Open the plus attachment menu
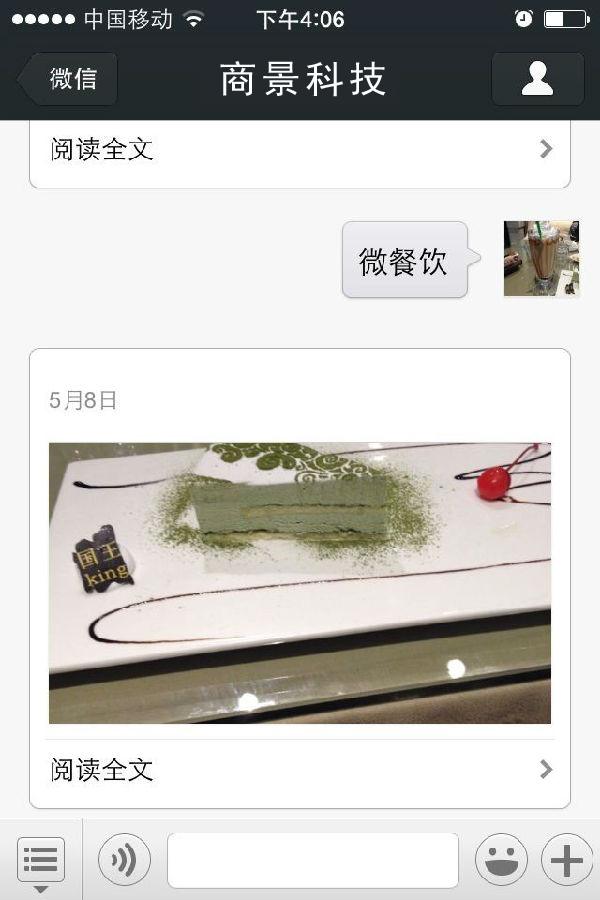 [566, 860]
